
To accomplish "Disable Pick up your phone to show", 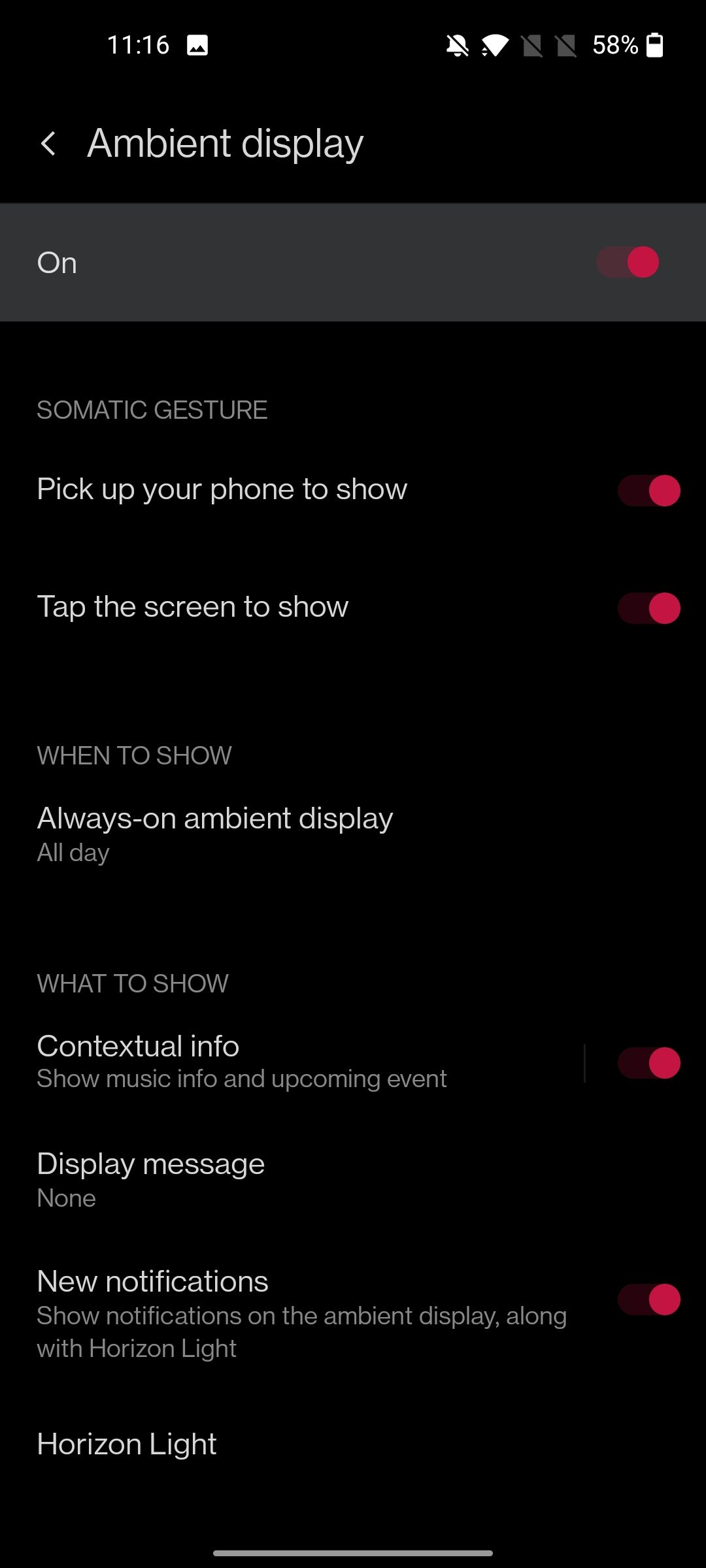I will point(648,491).
